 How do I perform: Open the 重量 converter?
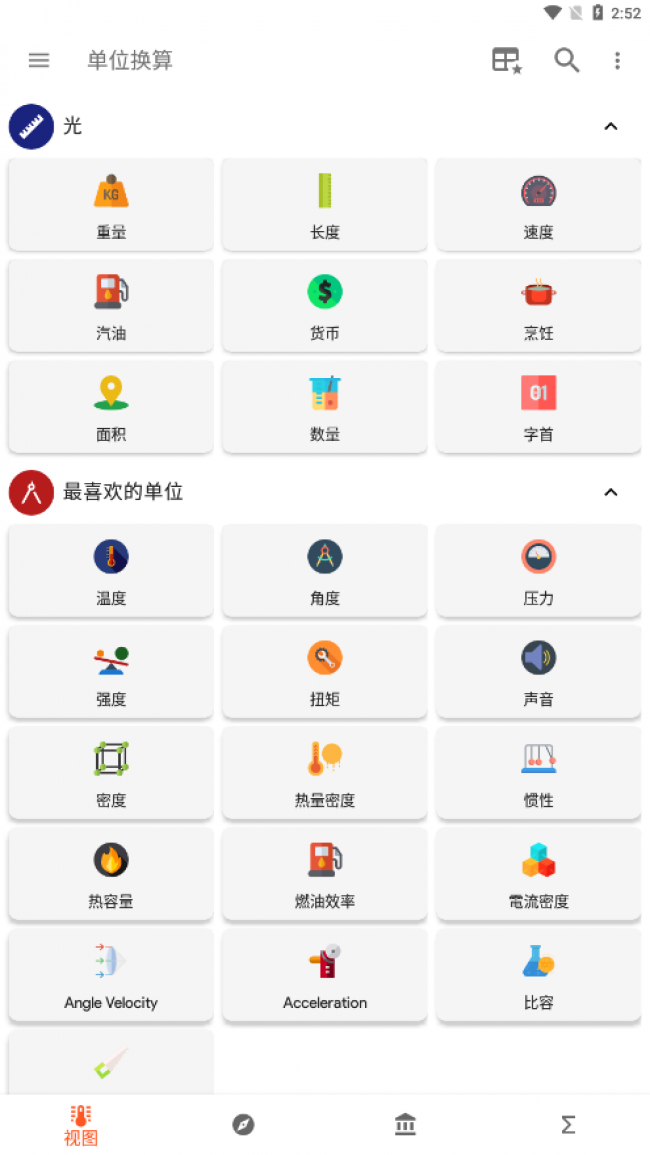pyautogui.click(x=111, y=205)
